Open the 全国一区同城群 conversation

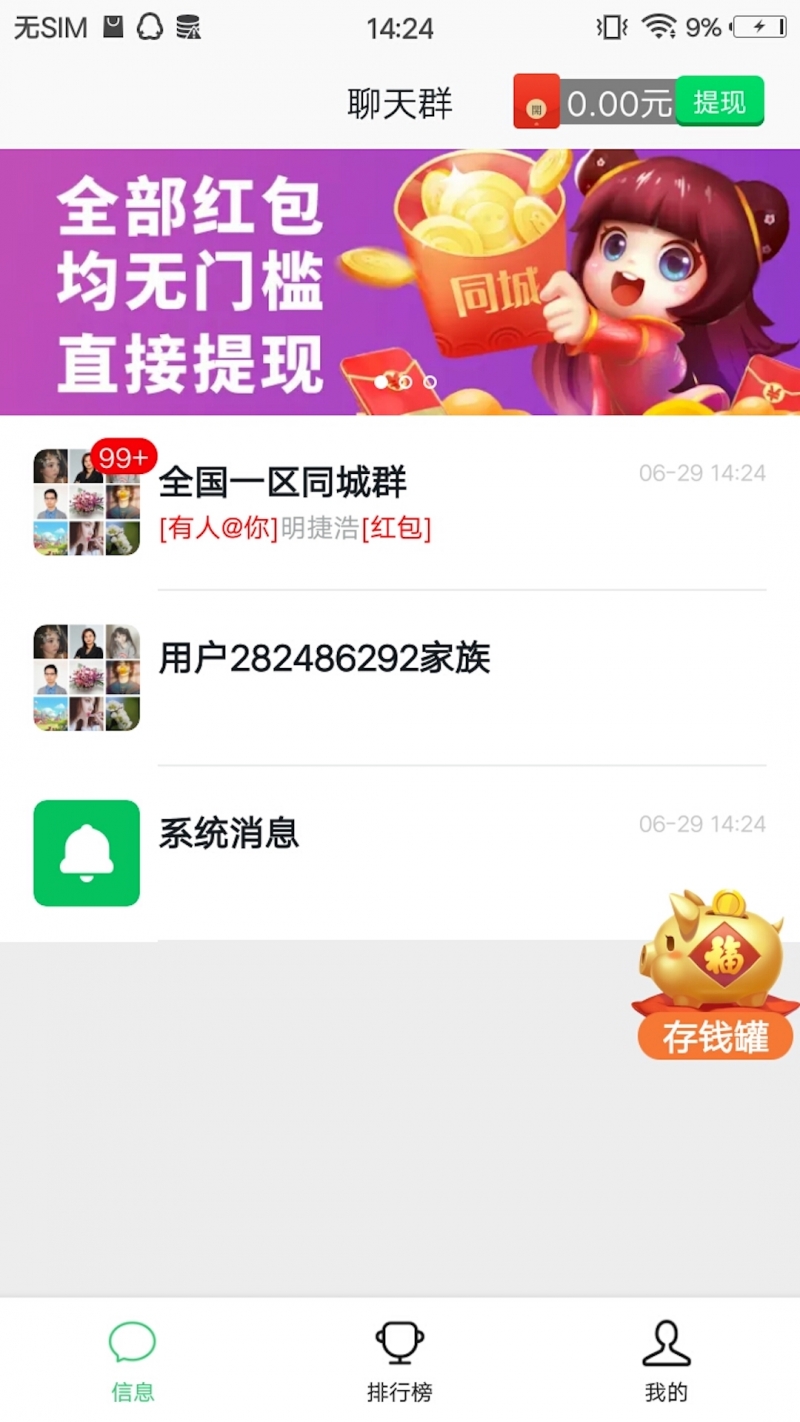tap(400, 501)
